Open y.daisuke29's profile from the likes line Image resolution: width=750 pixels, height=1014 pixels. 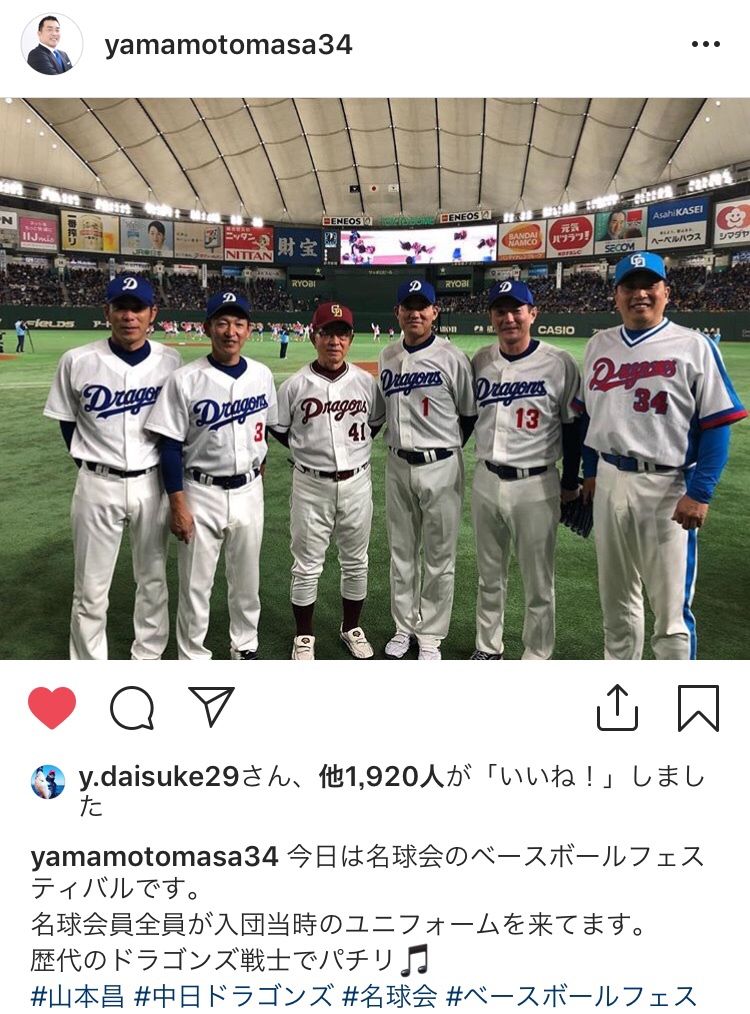pos(159,776)
